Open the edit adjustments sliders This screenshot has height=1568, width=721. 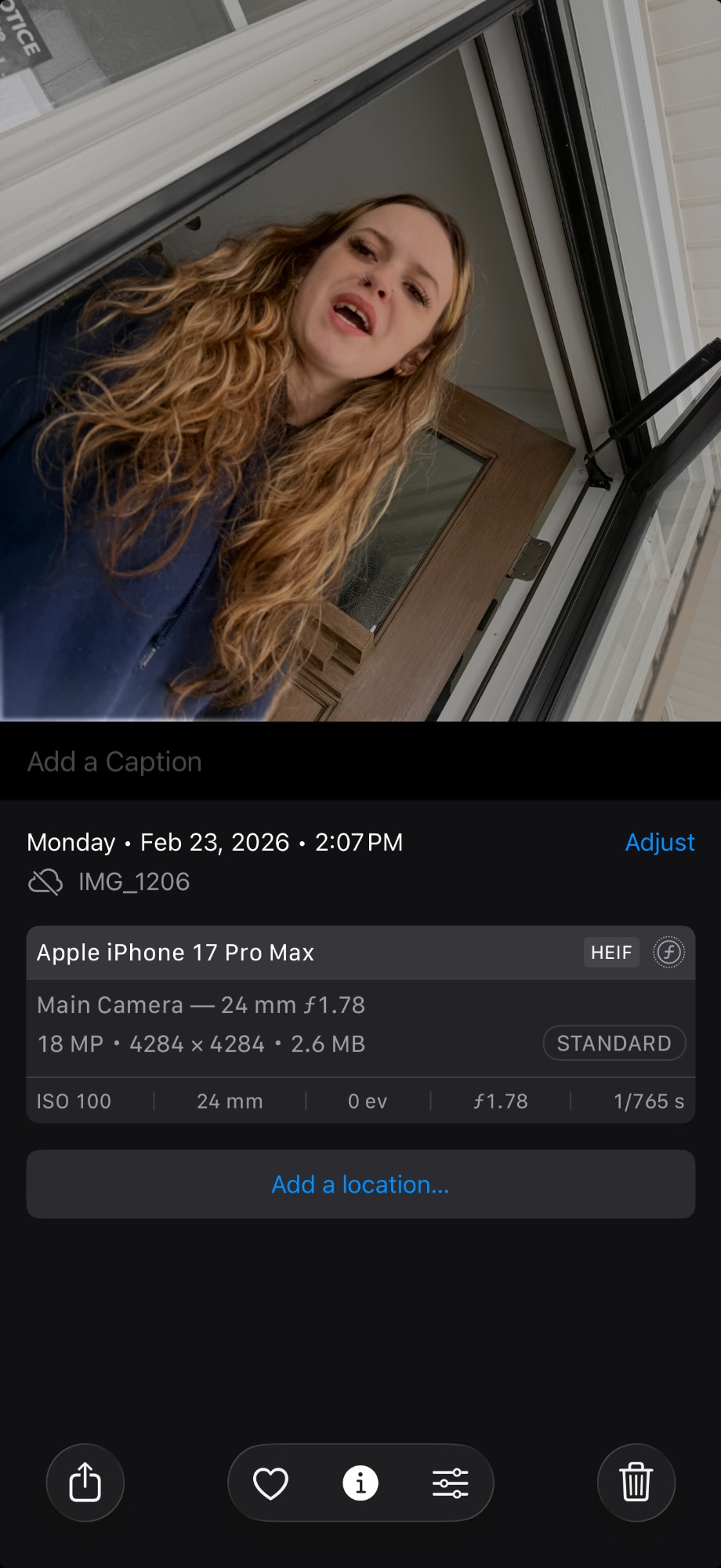(x=451, y=1483)
